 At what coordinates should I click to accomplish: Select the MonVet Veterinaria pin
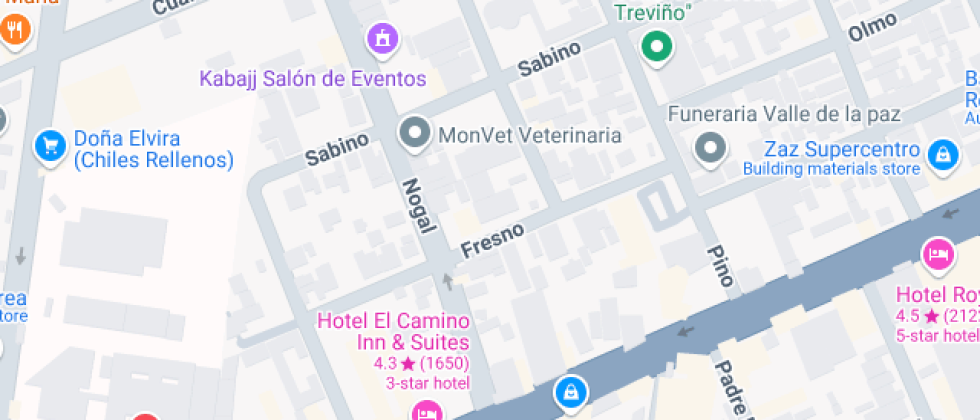tap(414, 133)
